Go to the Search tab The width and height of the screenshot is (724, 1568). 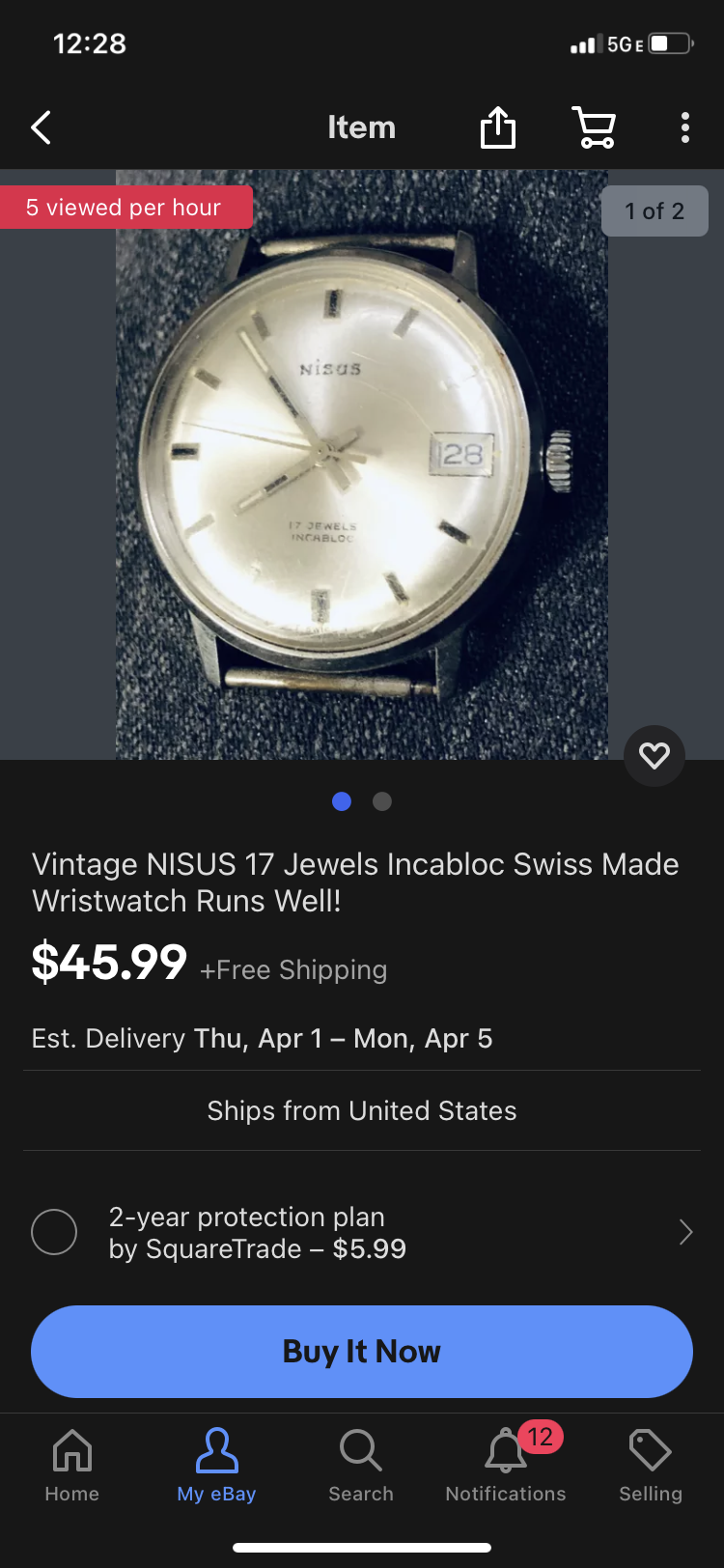tap(361, 1466)
